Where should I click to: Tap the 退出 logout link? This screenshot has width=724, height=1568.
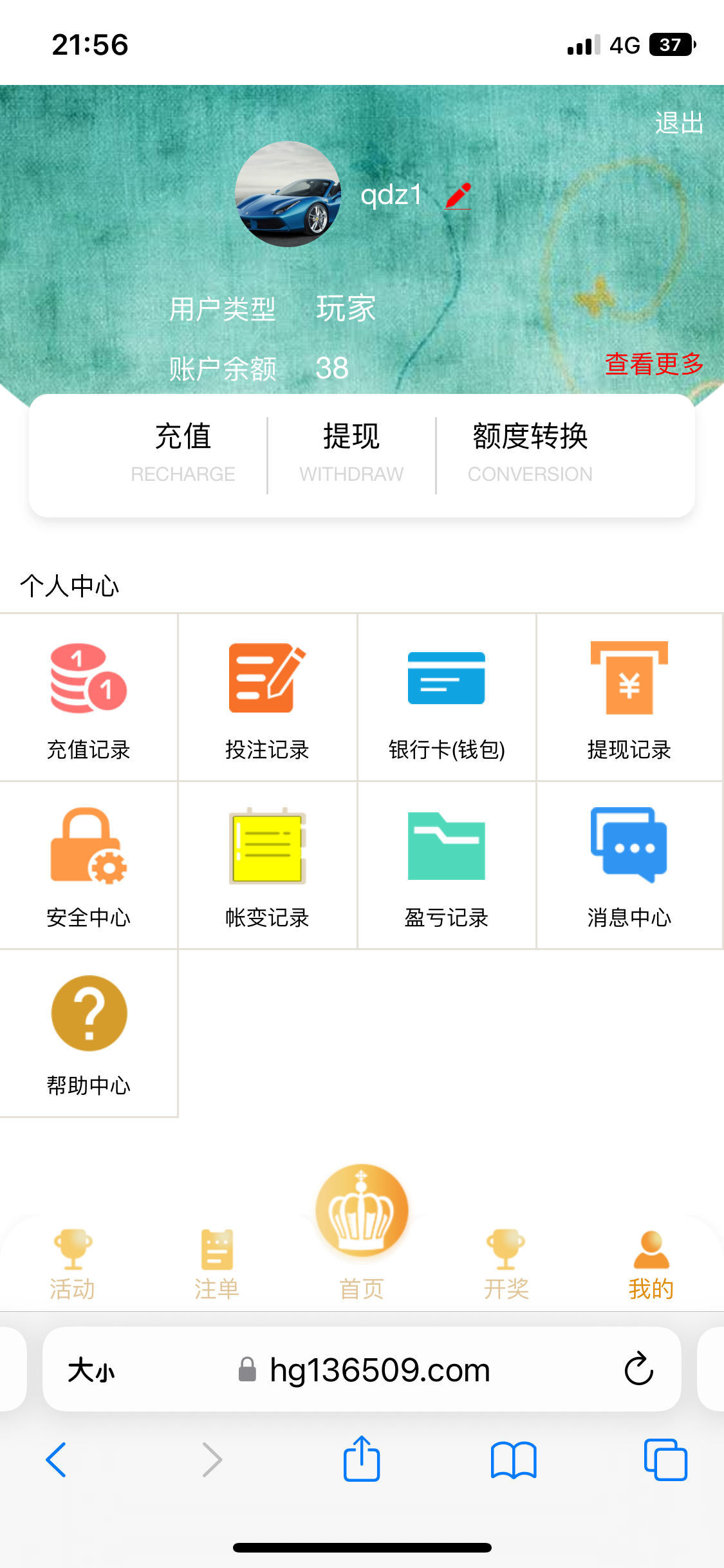tap(678, 123)
